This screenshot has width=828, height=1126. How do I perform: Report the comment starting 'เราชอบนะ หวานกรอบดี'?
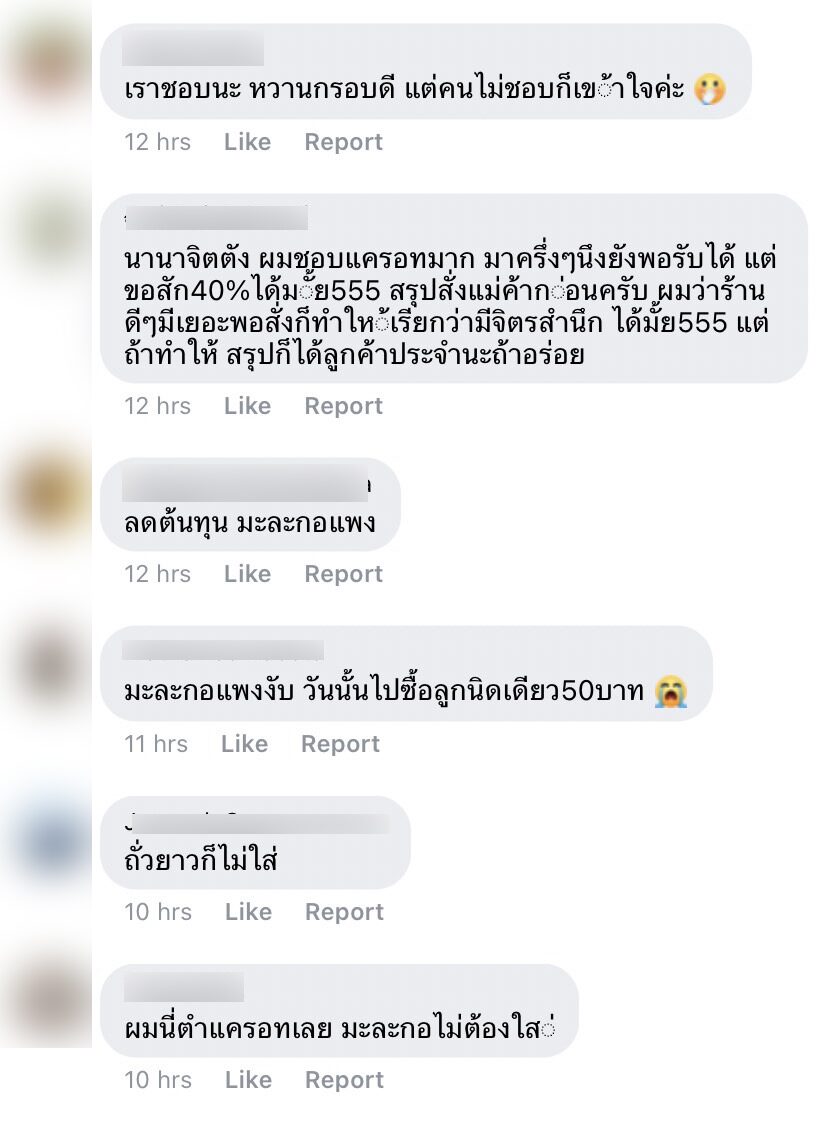click(343, 142)
